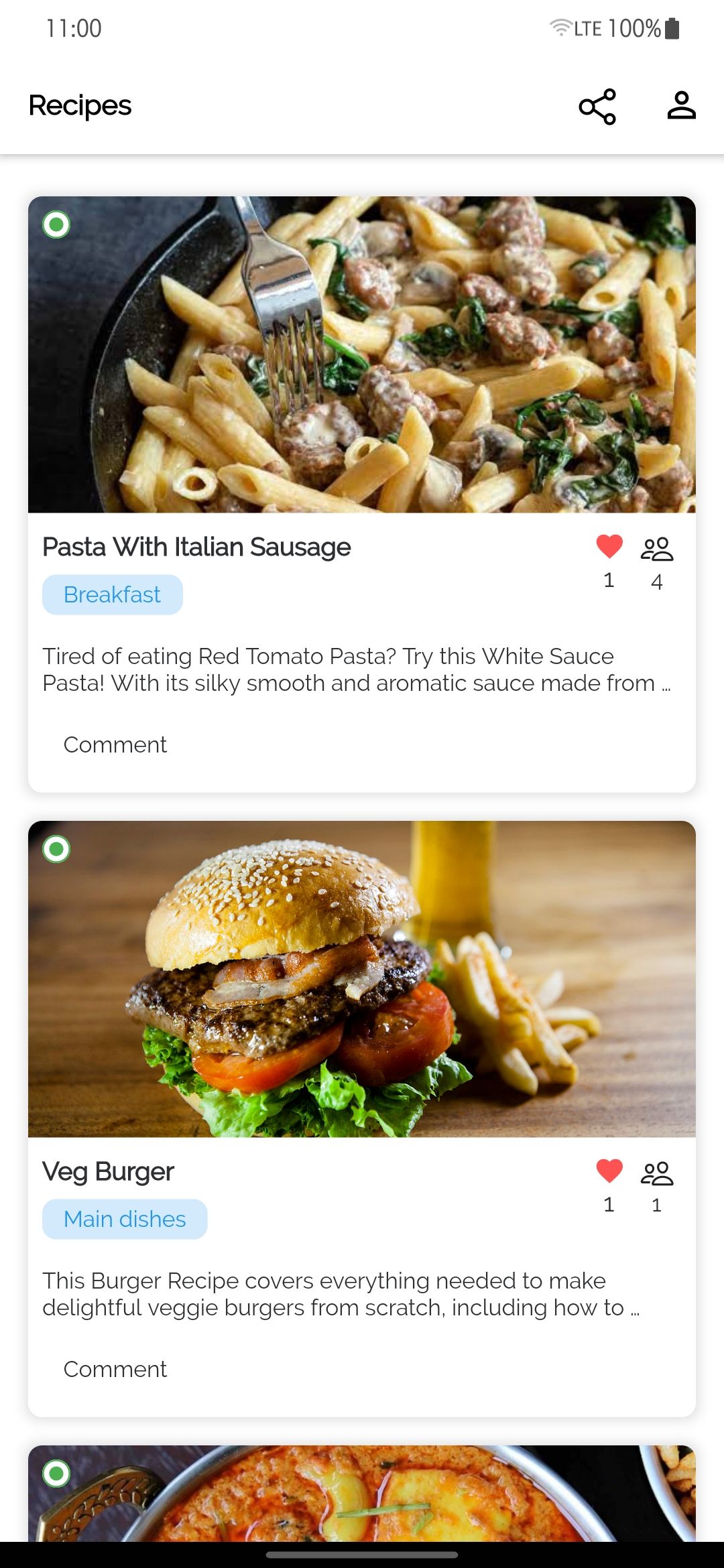View servings icon on Pasta With Italian Sausage
724x1568 pixels.
657,549
